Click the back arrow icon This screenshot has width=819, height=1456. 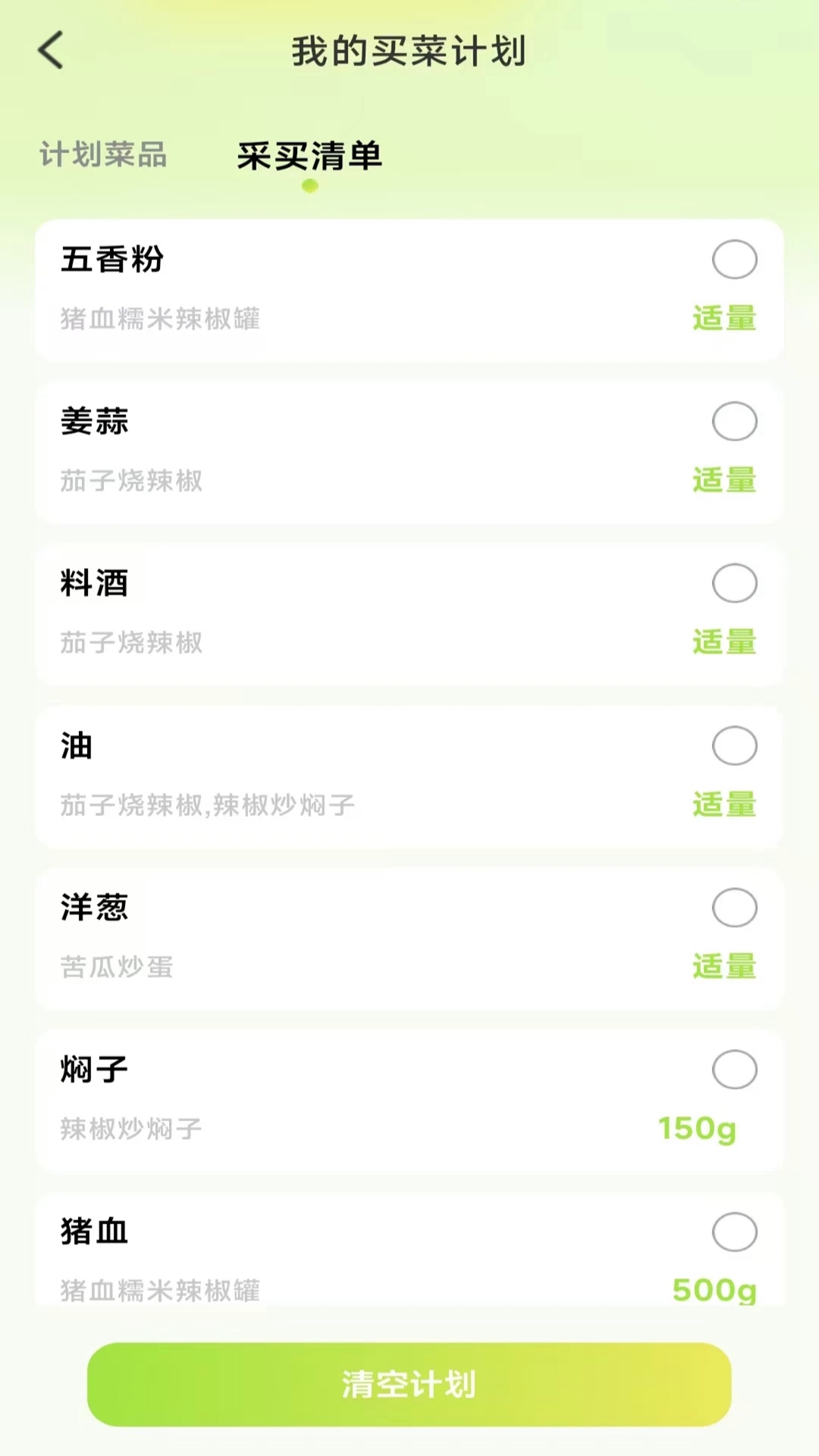tap(49, 52)
